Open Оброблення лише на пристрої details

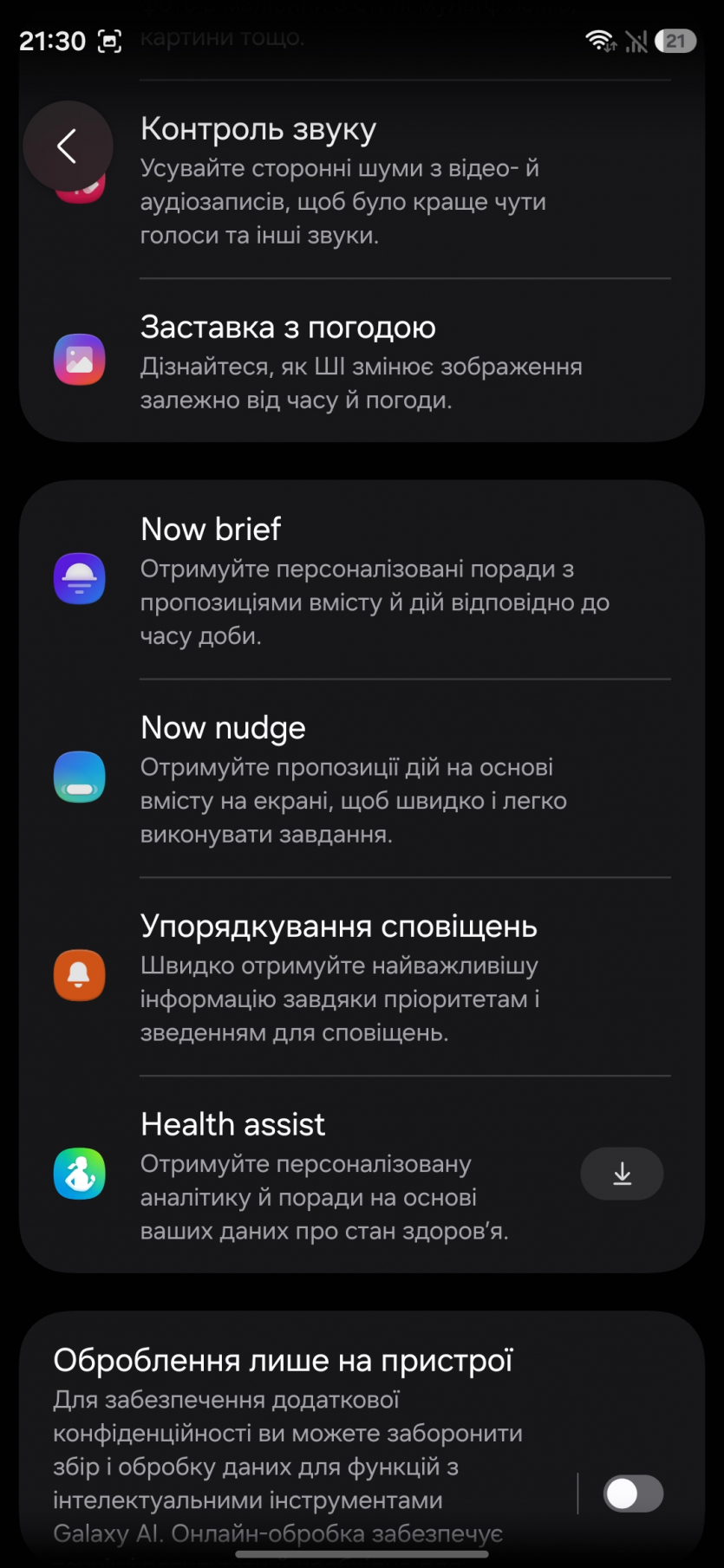(295, 1439)
